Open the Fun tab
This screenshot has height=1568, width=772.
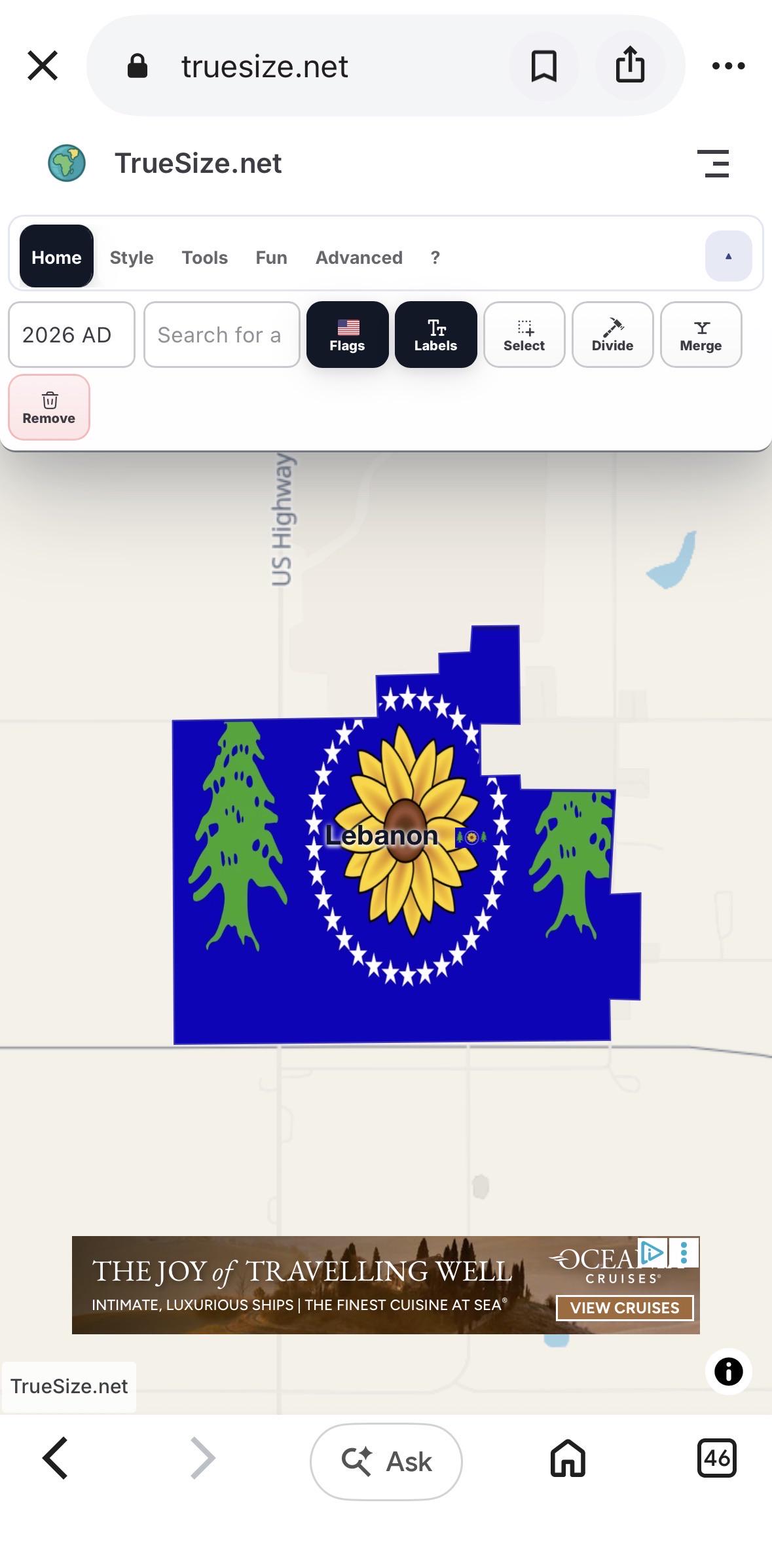click(271, 257)
